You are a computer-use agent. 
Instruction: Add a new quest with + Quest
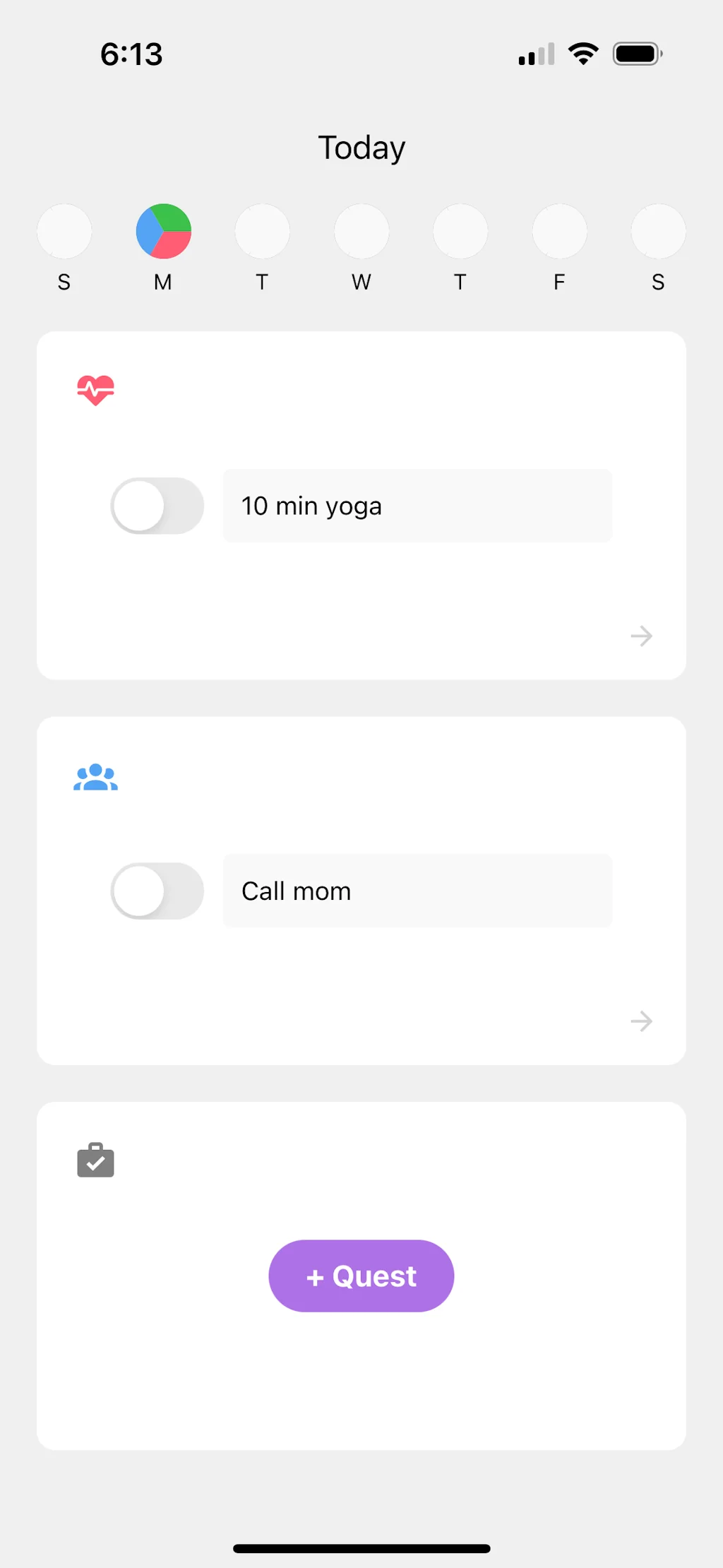361,1276
